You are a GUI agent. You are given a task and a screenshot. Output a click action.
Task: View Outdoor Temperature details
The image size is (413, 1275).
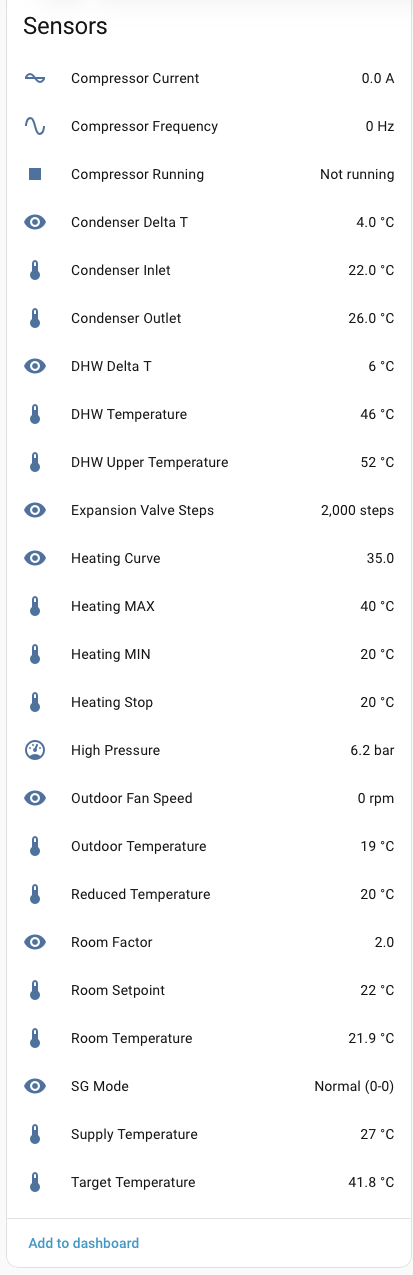coord(207,846)
